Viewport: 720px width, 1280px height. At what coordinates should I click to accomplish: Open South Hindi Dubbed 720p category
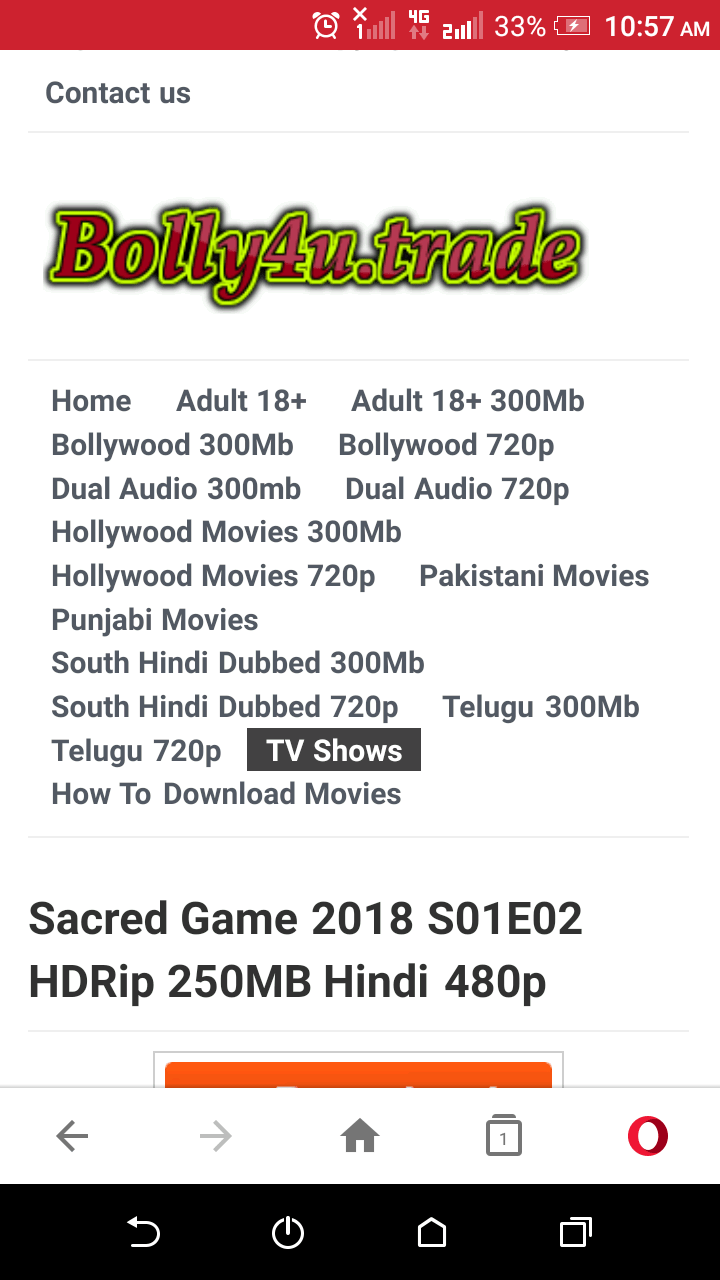225,707
